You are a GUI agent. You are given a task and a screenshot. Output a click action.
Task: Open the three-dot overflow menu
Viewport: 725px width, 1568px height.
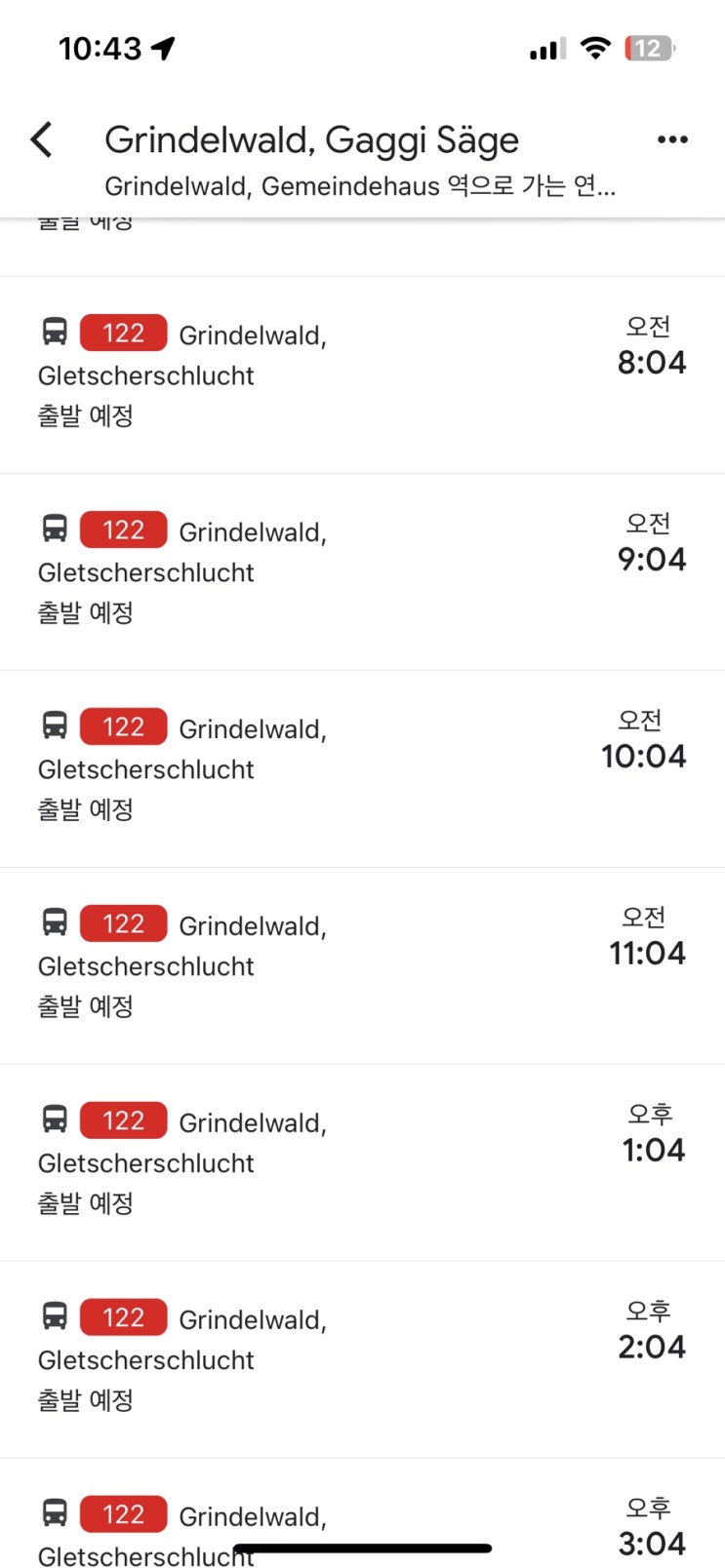(x=672, y=140)
